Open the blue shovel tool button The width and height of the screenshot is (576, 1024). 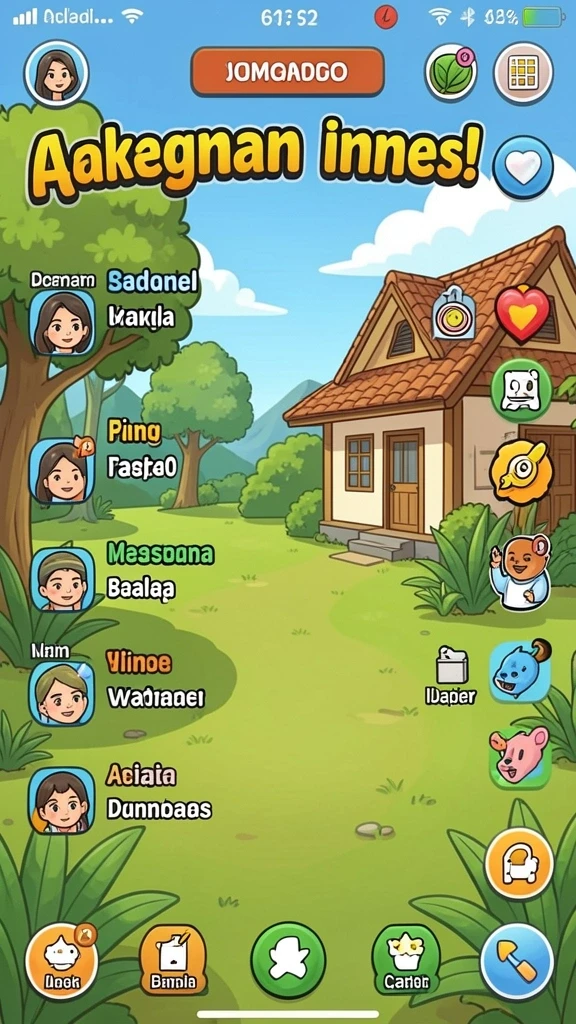click(517, 961)
